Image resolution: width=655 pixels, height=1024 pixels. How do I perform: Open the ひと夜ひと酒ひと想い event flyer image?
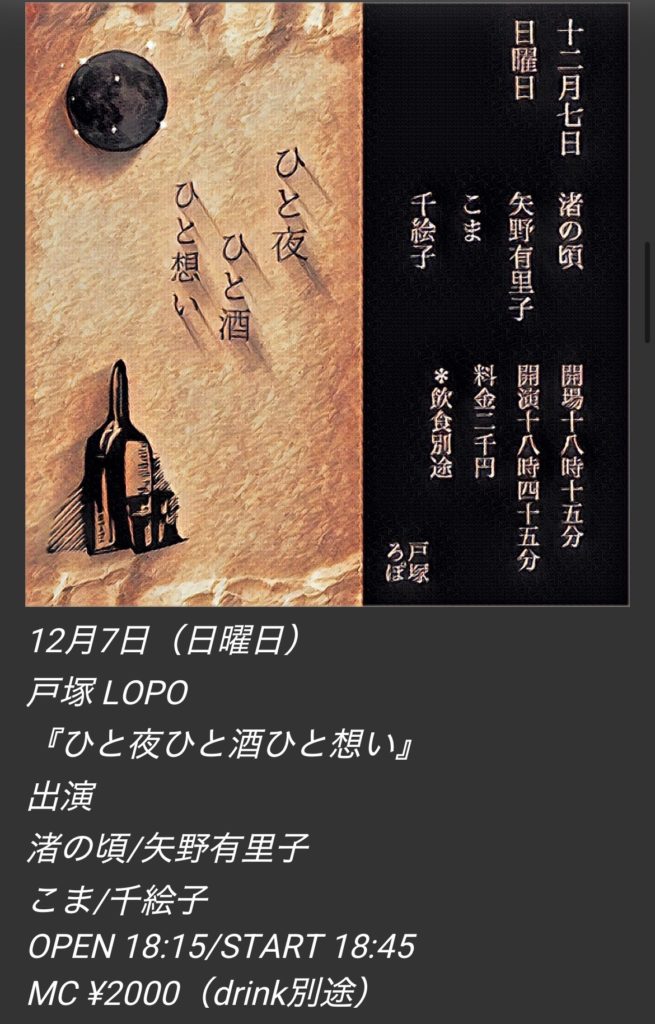(x=327, y=303)
